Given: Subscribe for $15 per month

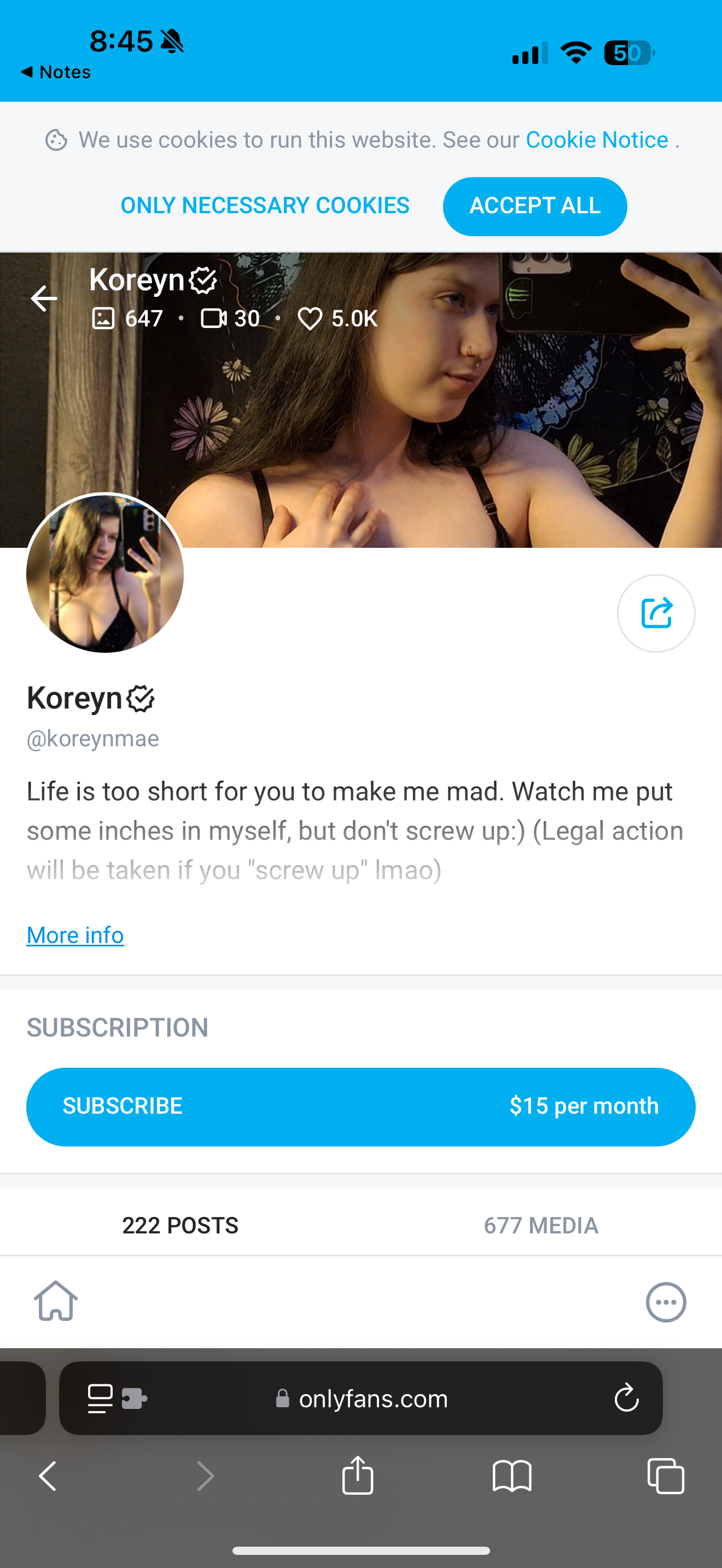Looking at the screenshot, I should [x=361, y=1106].
